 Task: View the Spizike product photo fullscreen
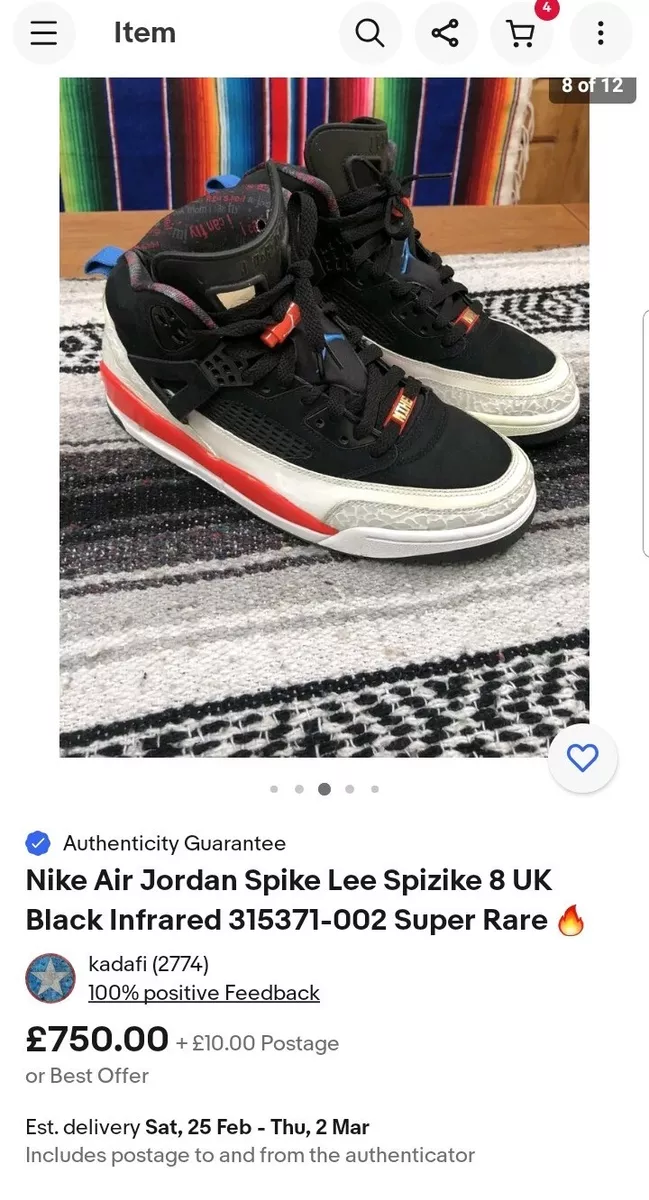click(x=324, y=417)
